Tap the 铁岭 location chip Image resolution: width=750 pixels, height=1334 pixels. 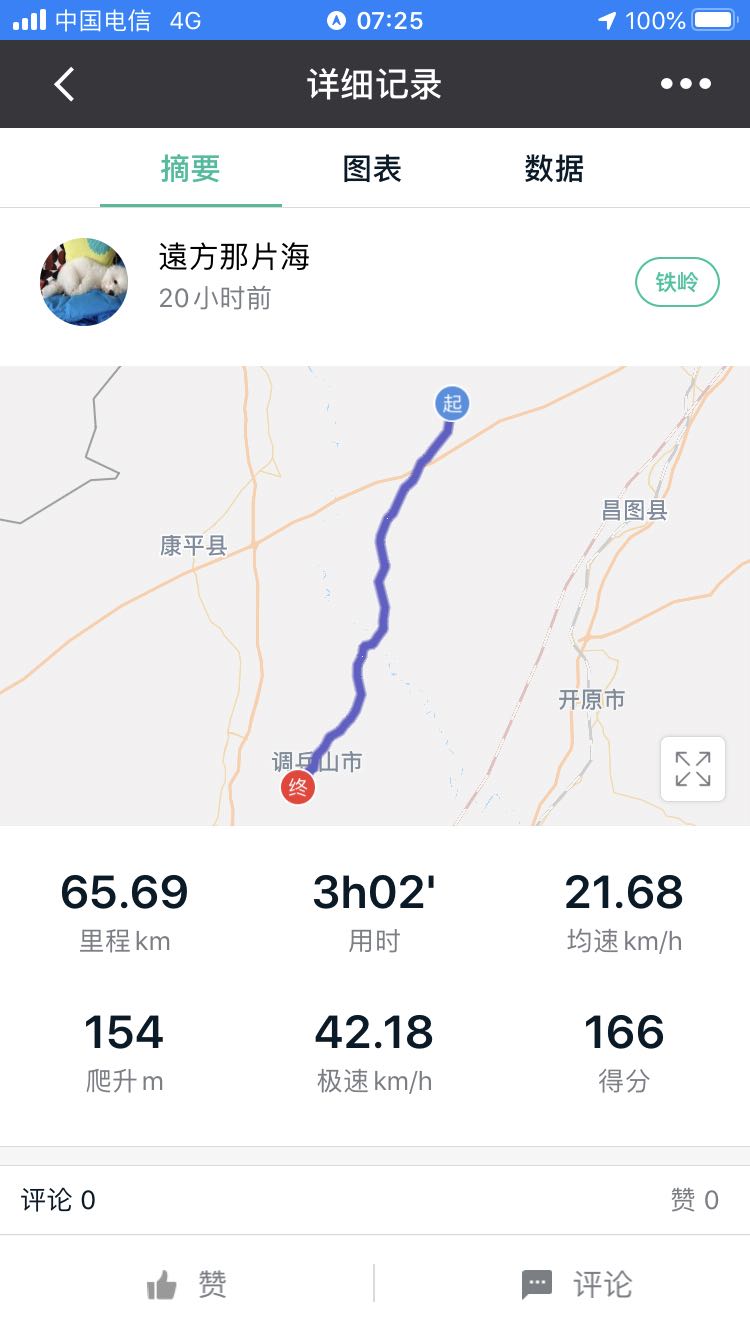coord(677,282)
